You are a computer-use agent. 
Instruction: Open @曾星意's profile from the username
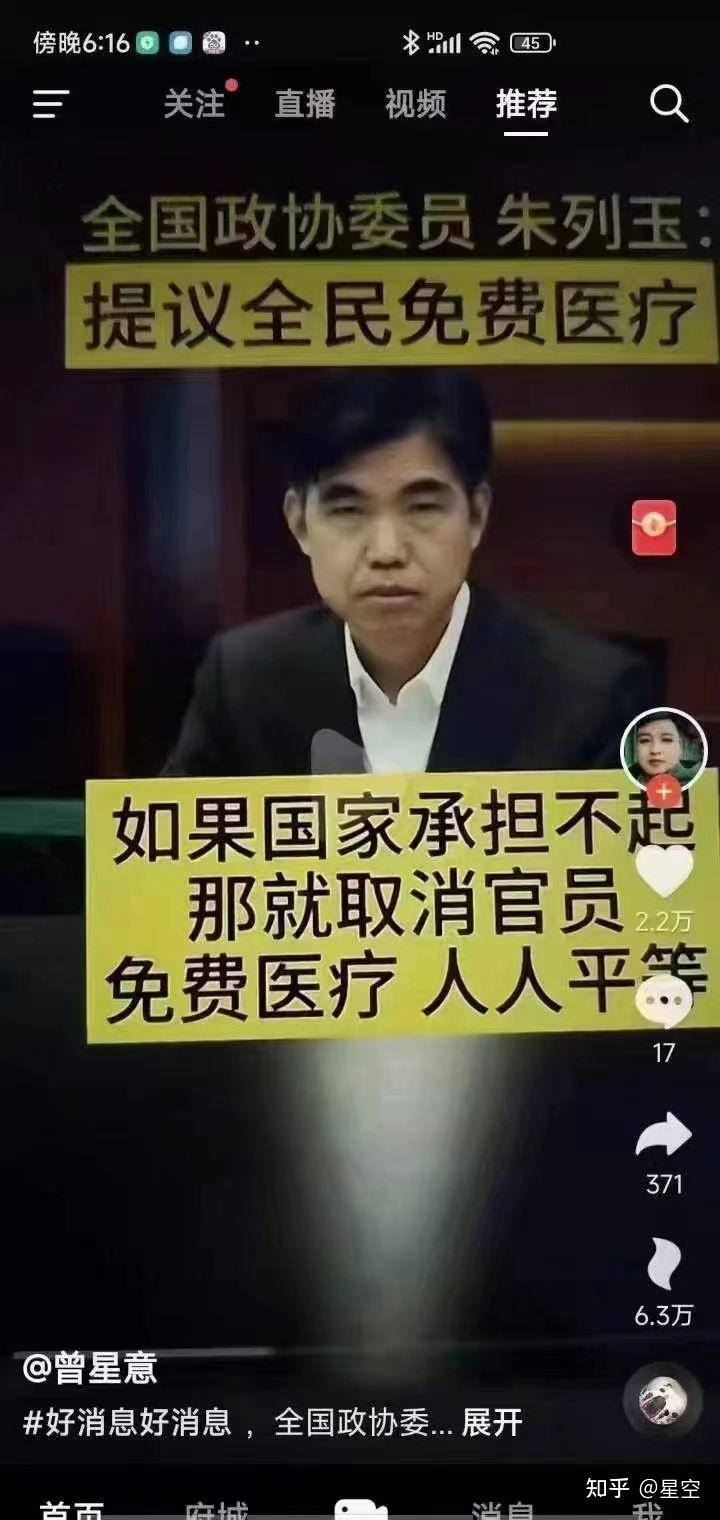[90, 1368]
